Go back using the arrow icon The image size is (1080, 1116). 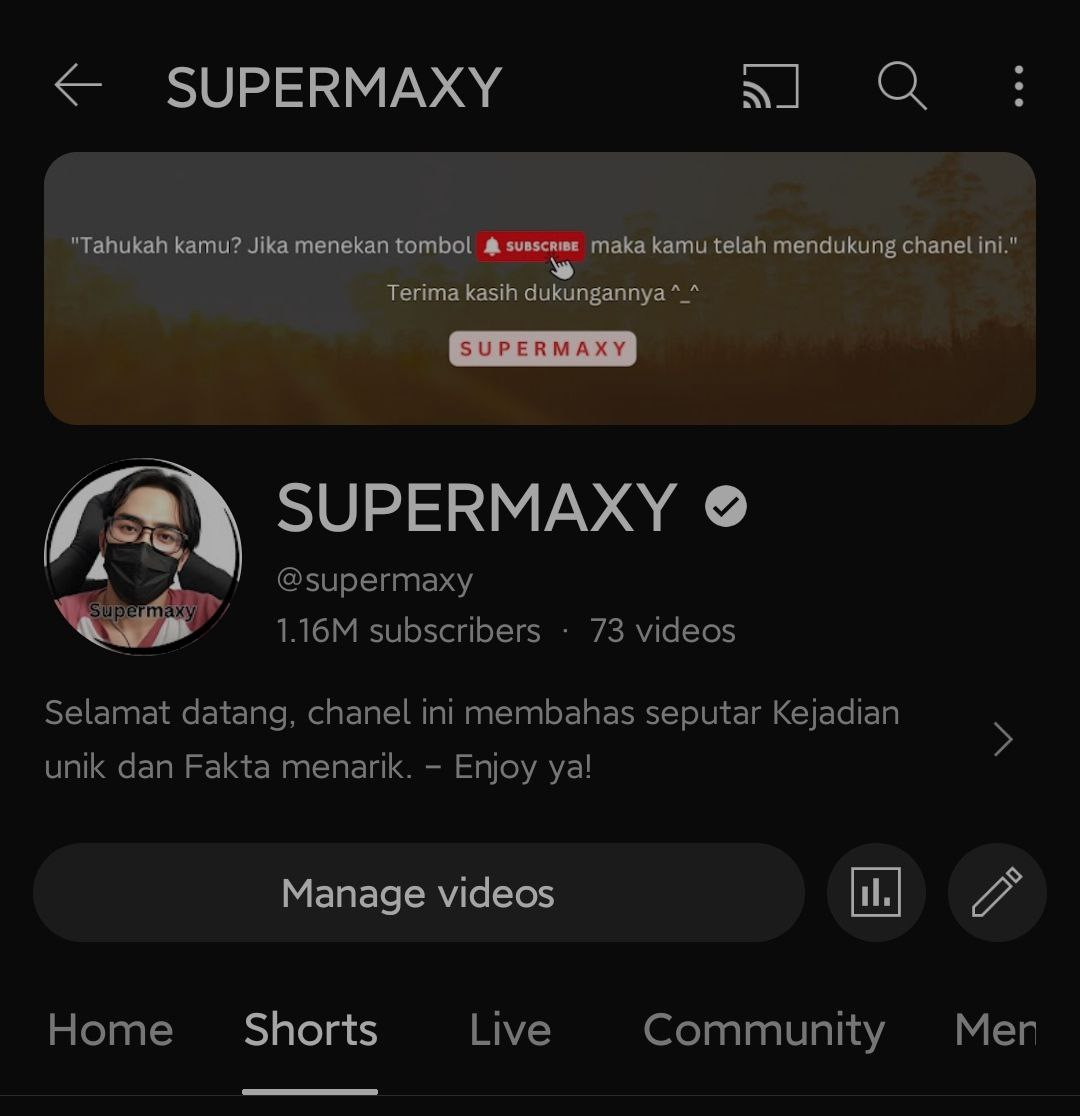(x=78, y=86)
